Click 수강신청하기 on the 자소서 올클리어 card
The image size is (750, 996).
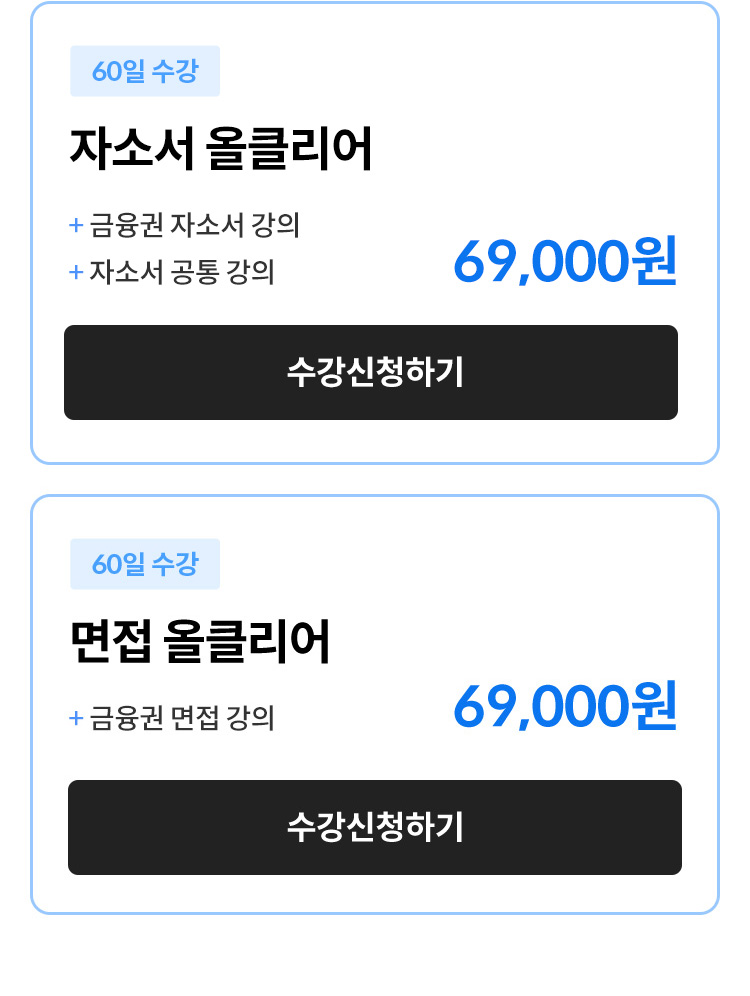click(371, 372)
